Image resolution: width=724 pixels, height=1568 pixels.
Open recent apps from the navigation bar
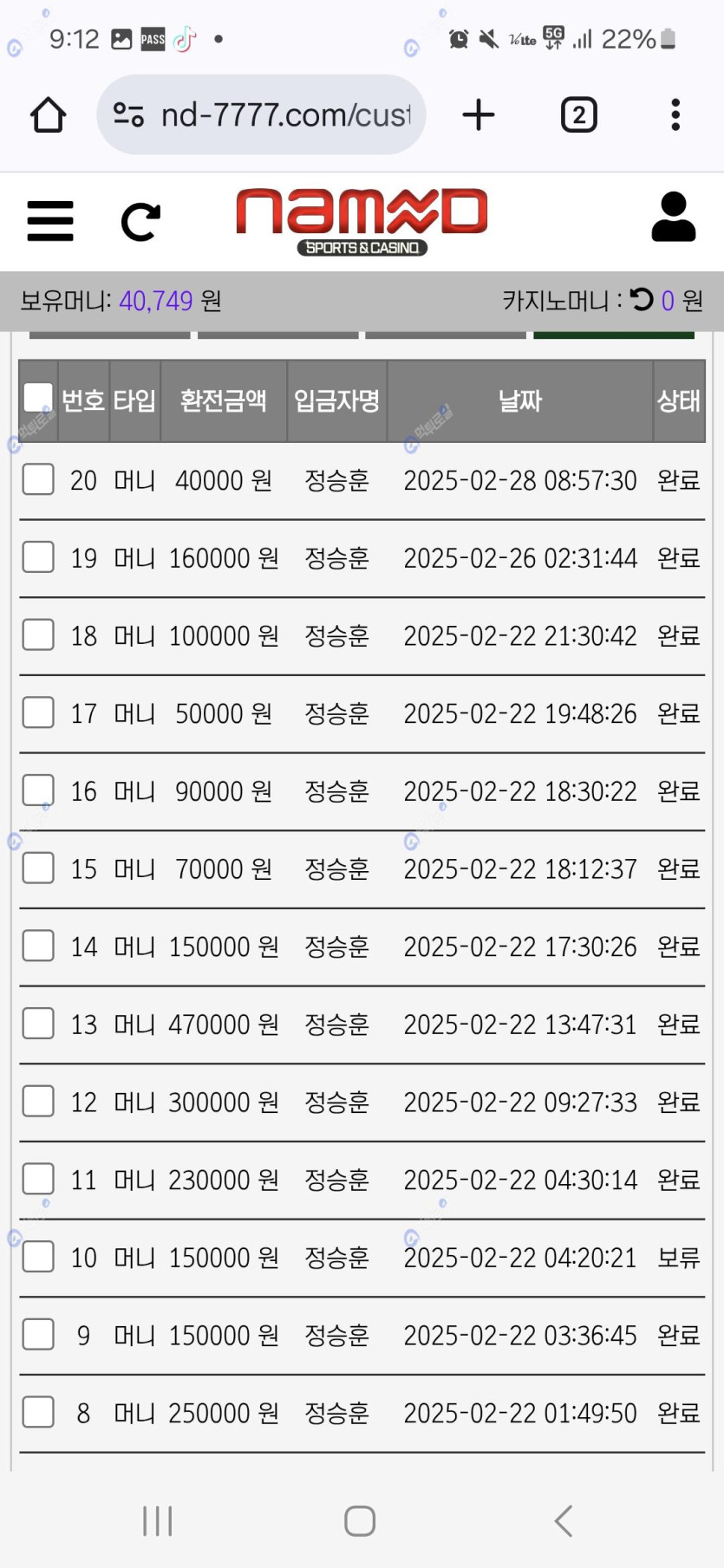tap(158, 1521)
